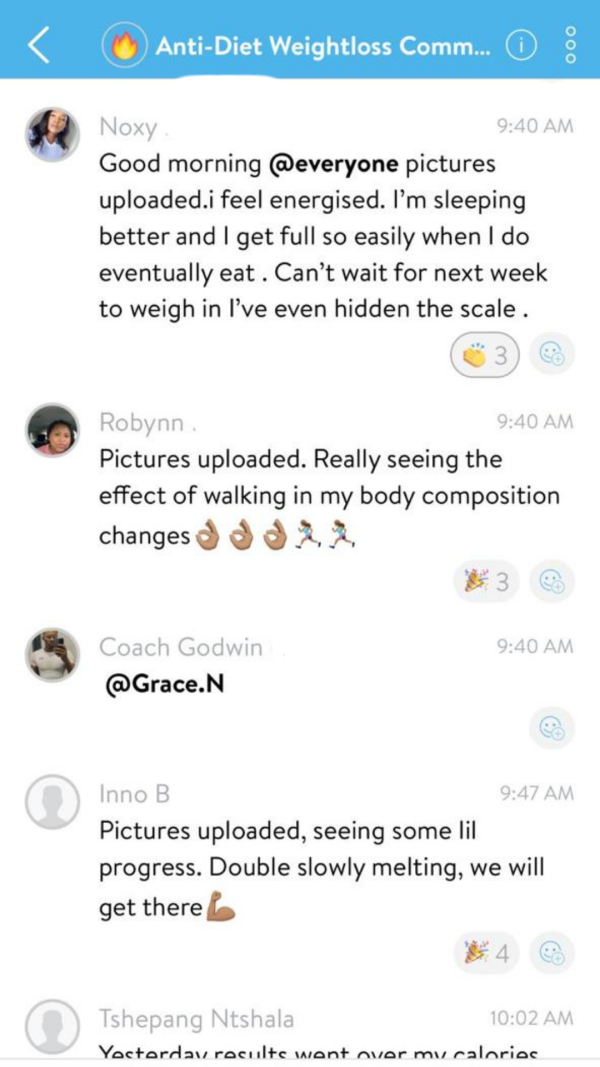Add a reaction to Noxy's message

(x=551, y=355)
